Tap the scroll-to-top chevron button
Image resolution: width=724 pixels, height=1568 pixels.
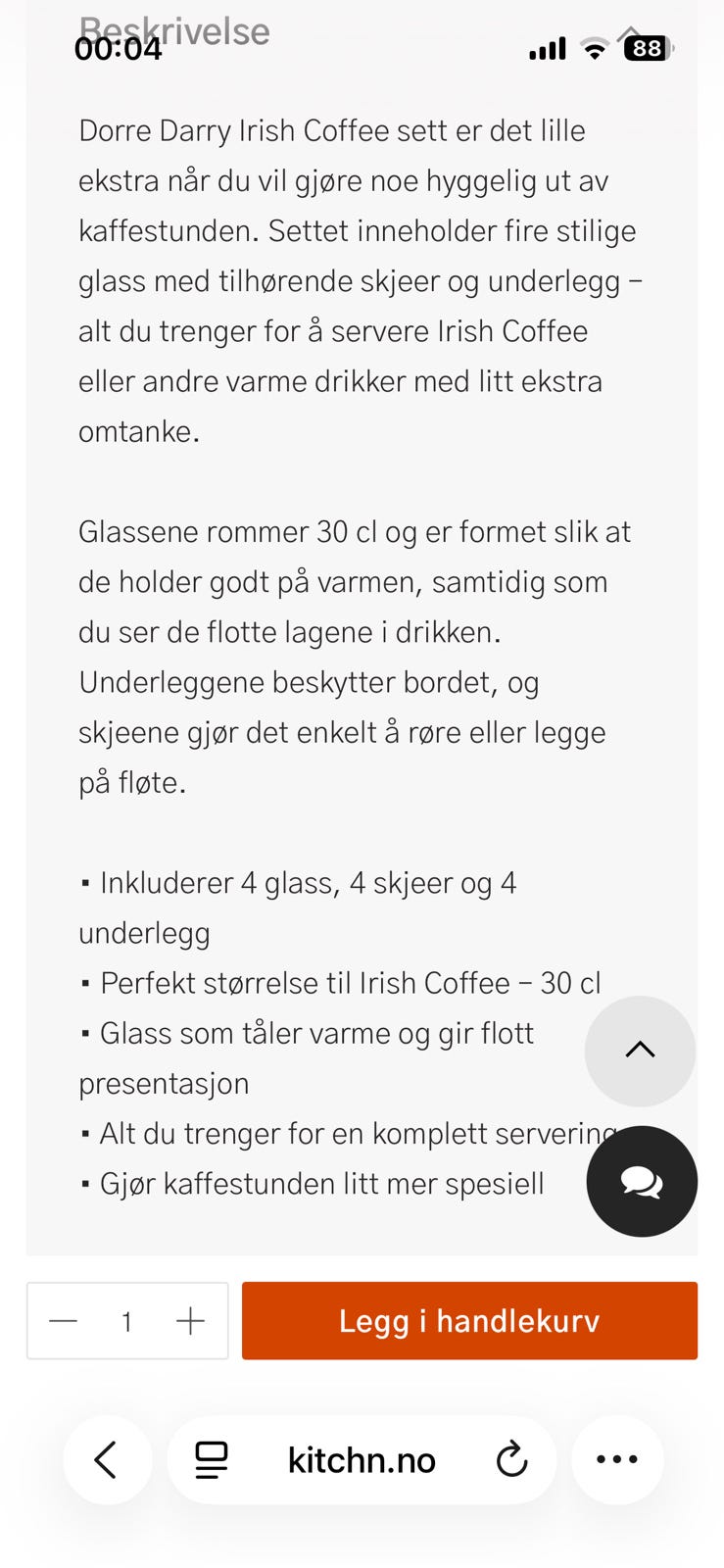(x=640, y=1051)
